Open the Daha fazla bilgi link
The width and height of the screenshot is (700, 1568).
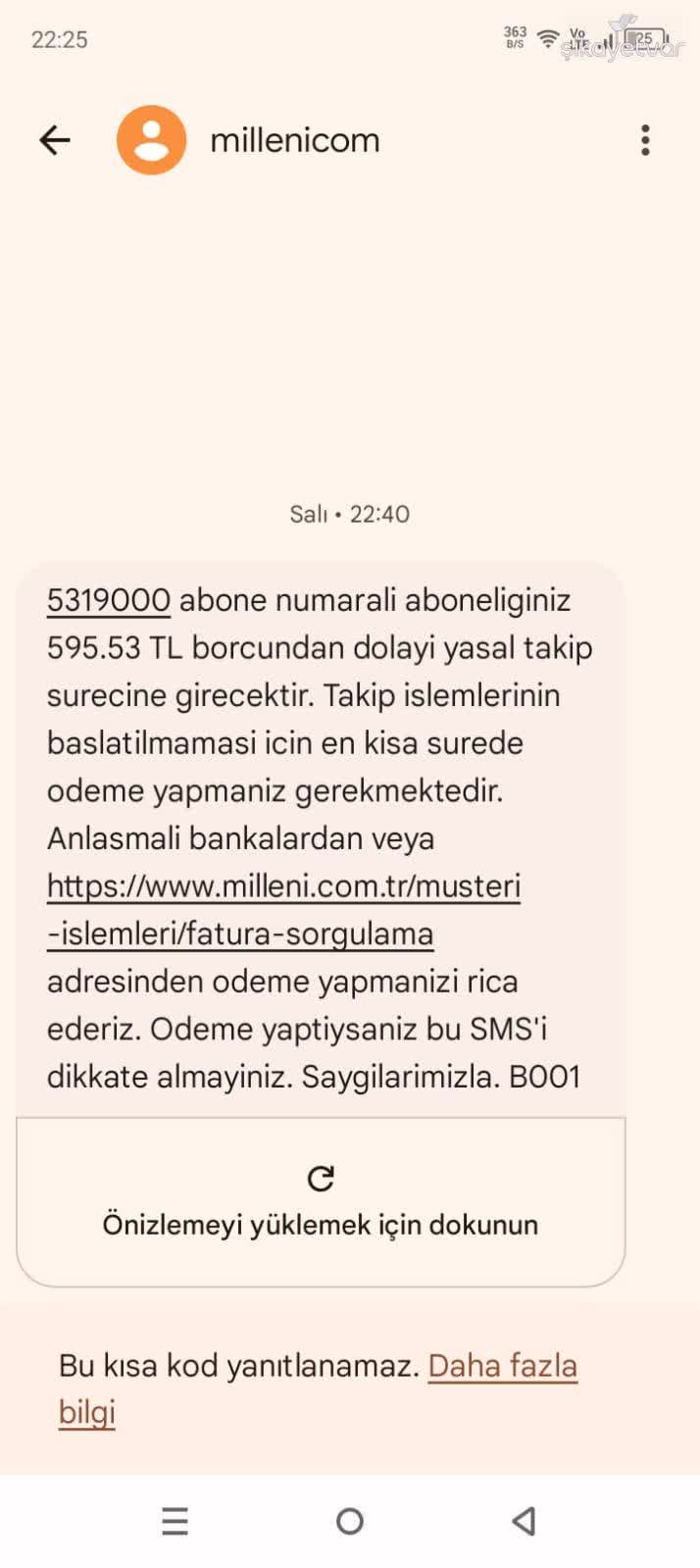[x=502, y=1365]
